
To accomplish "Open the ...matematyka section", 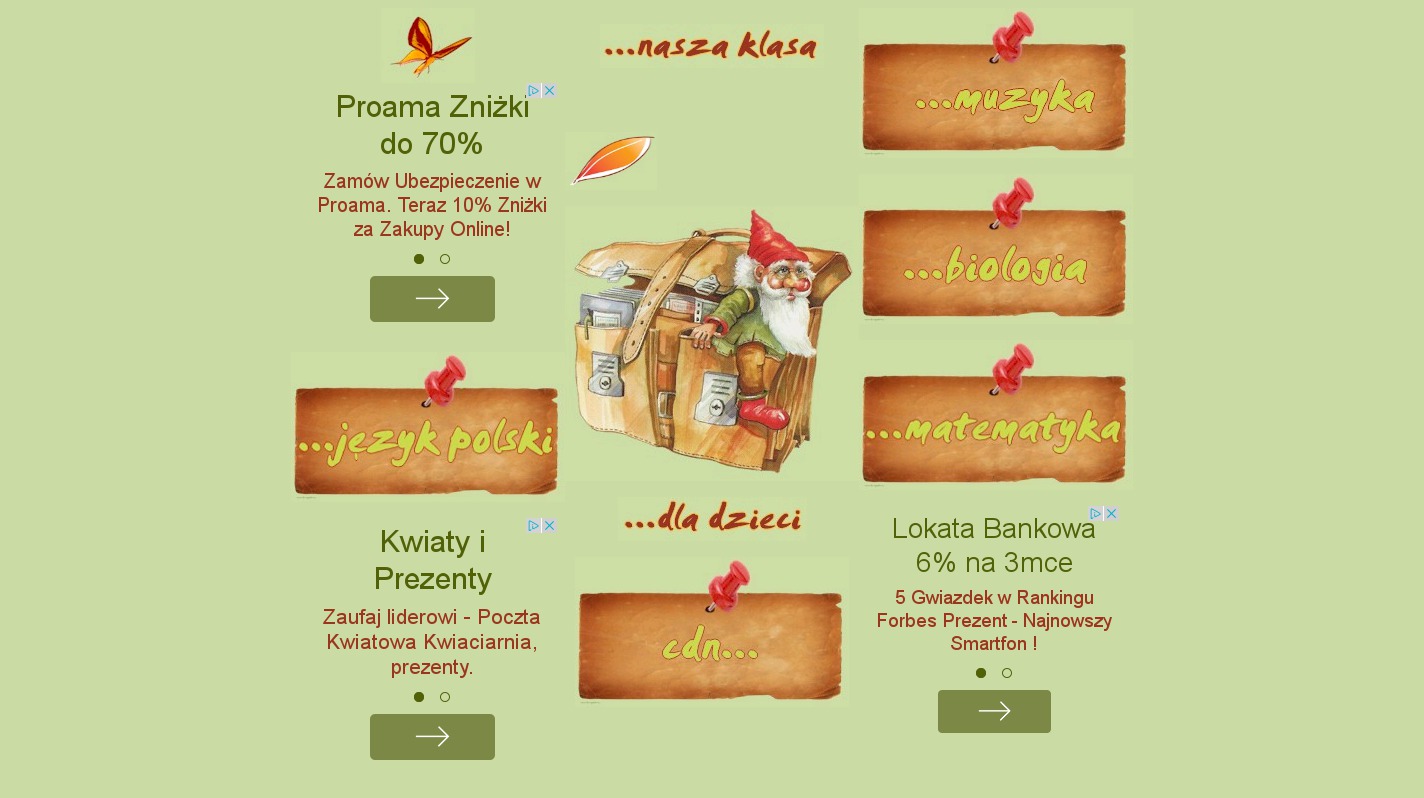I will (x=995, y=430).
